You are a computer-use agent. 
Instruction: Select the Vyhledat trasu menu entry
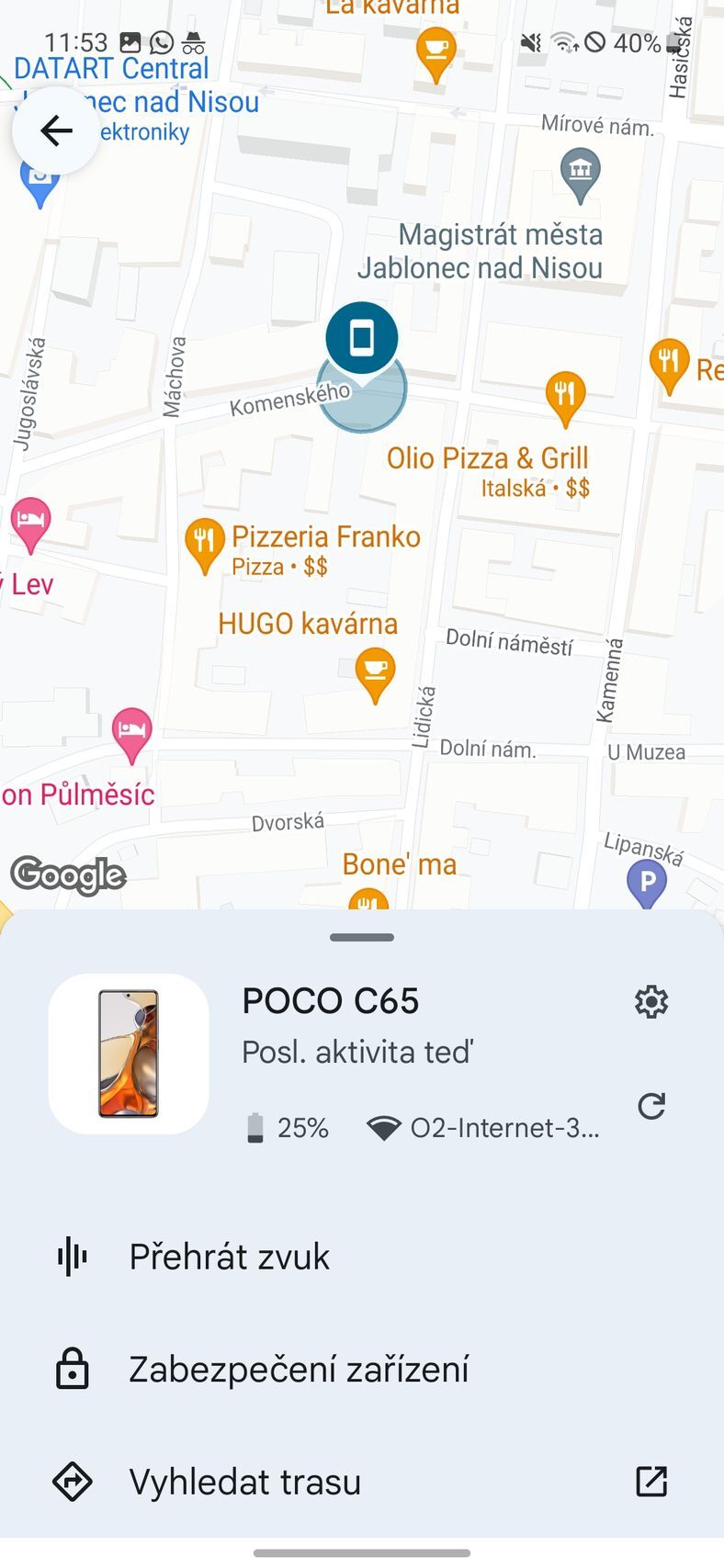243,1482
